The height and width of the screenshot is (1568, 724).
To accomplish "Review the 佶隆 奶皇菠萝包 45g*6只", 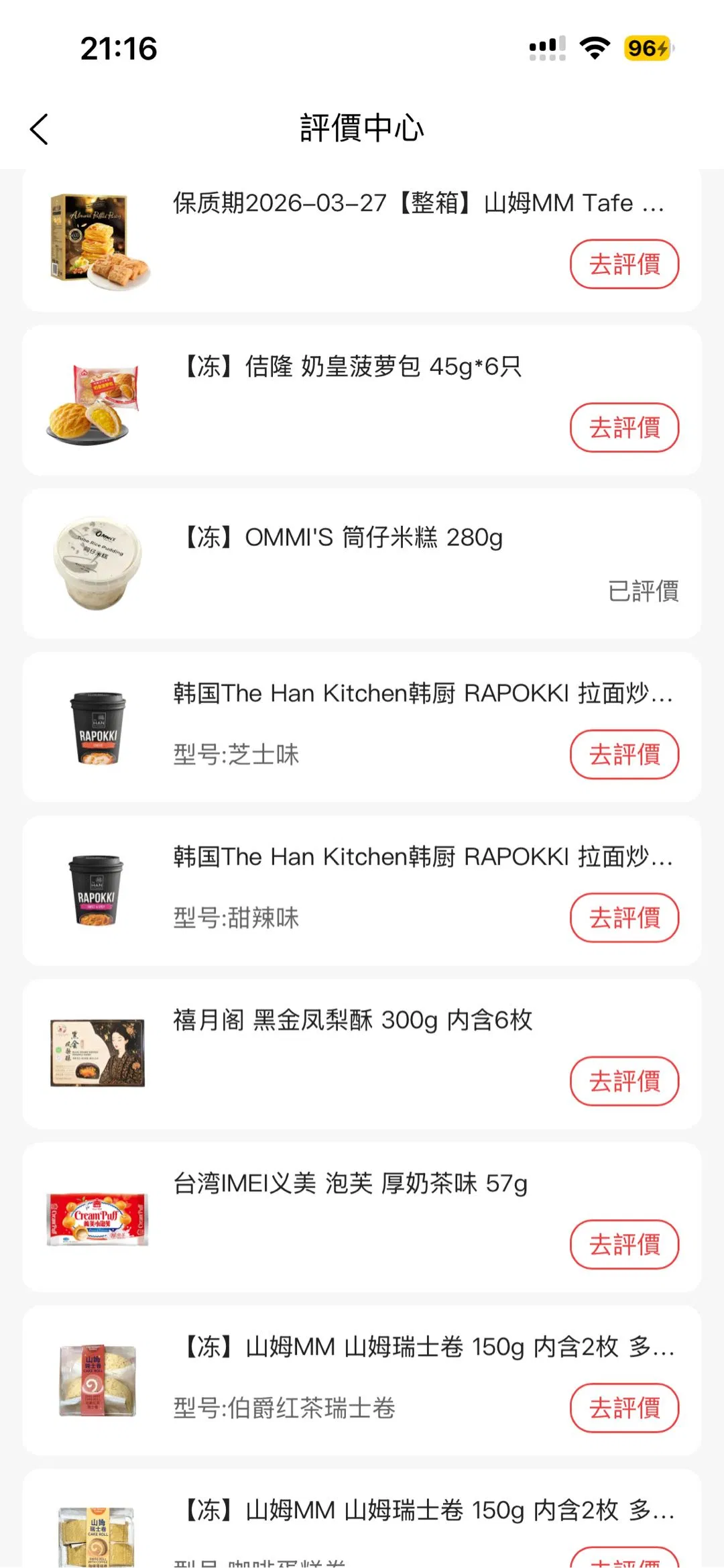I will pos(624,427).
